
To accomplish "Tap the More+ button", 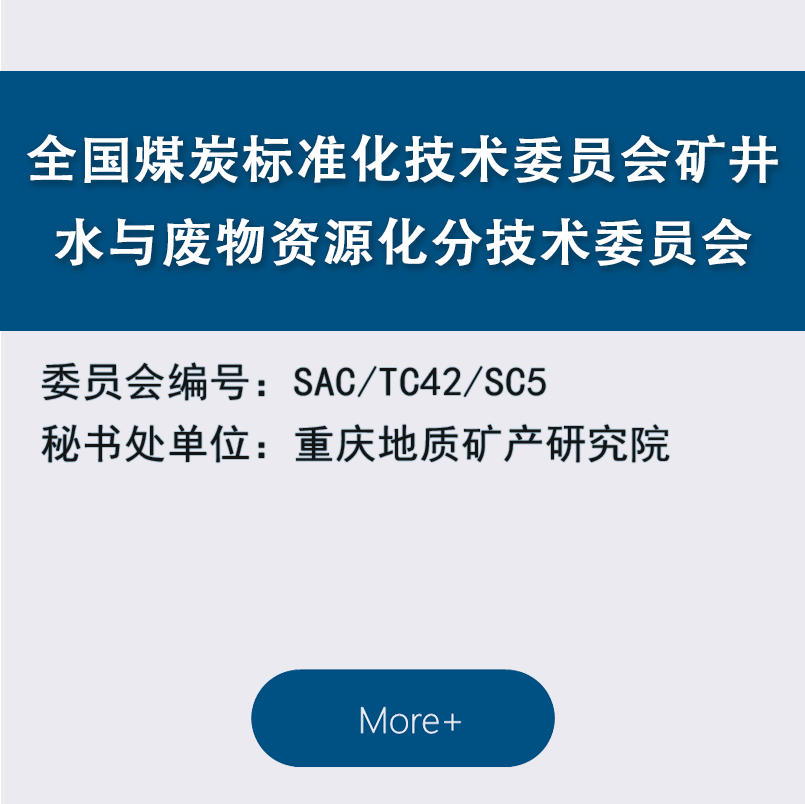I will (403, 719).
